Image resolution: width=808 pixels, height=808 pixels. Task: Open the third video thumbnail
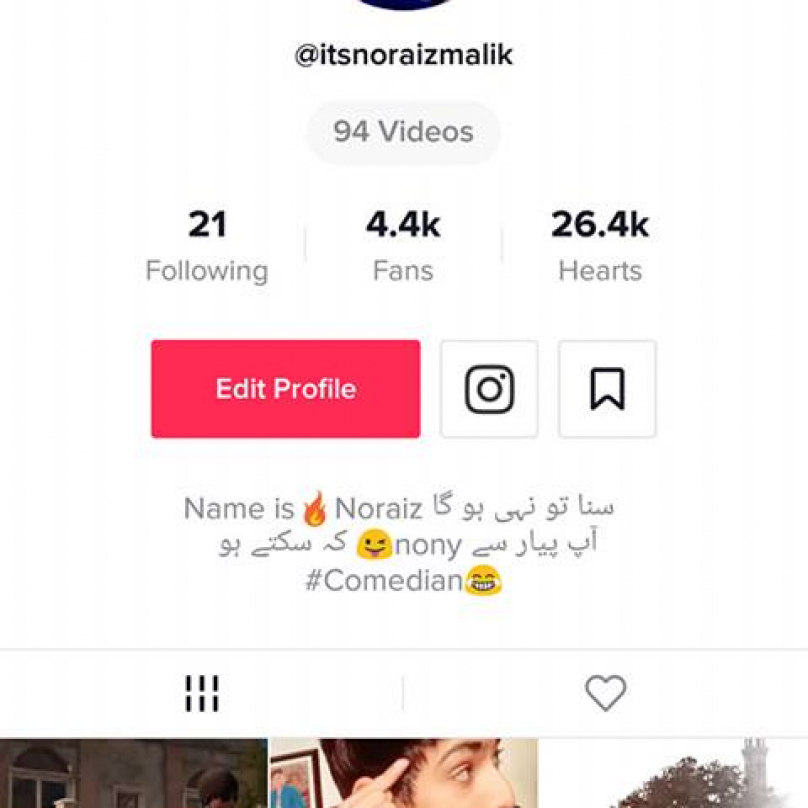point(674,774)
